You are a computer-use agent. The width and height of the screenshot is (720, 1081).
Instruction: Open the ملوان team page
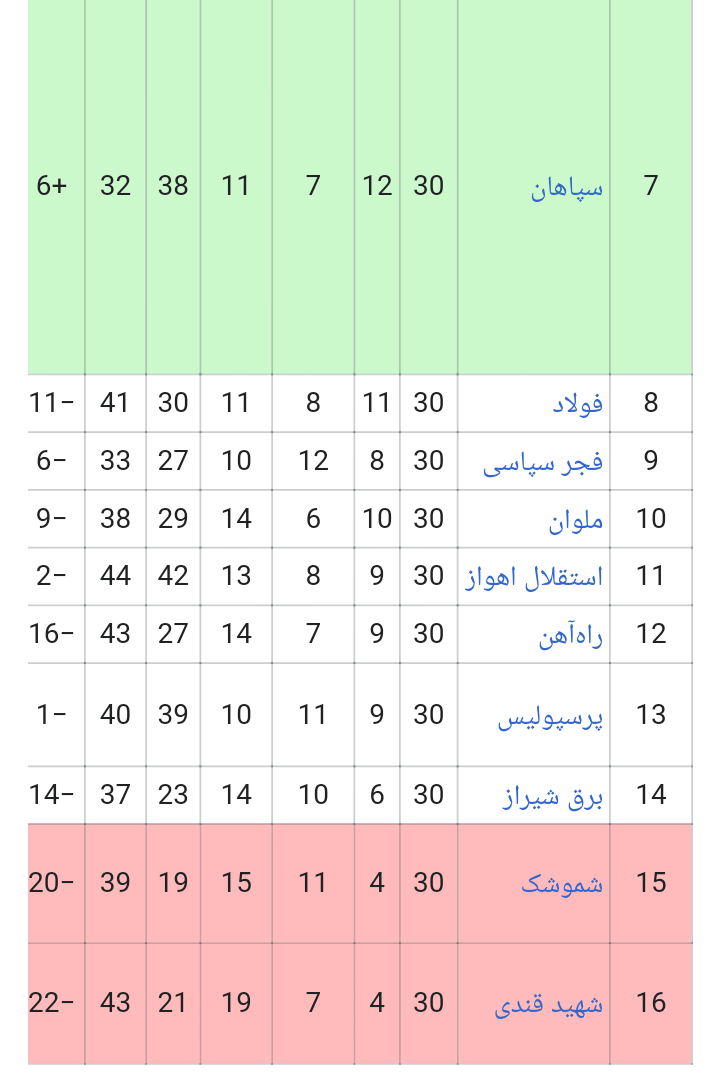(576, 520)
